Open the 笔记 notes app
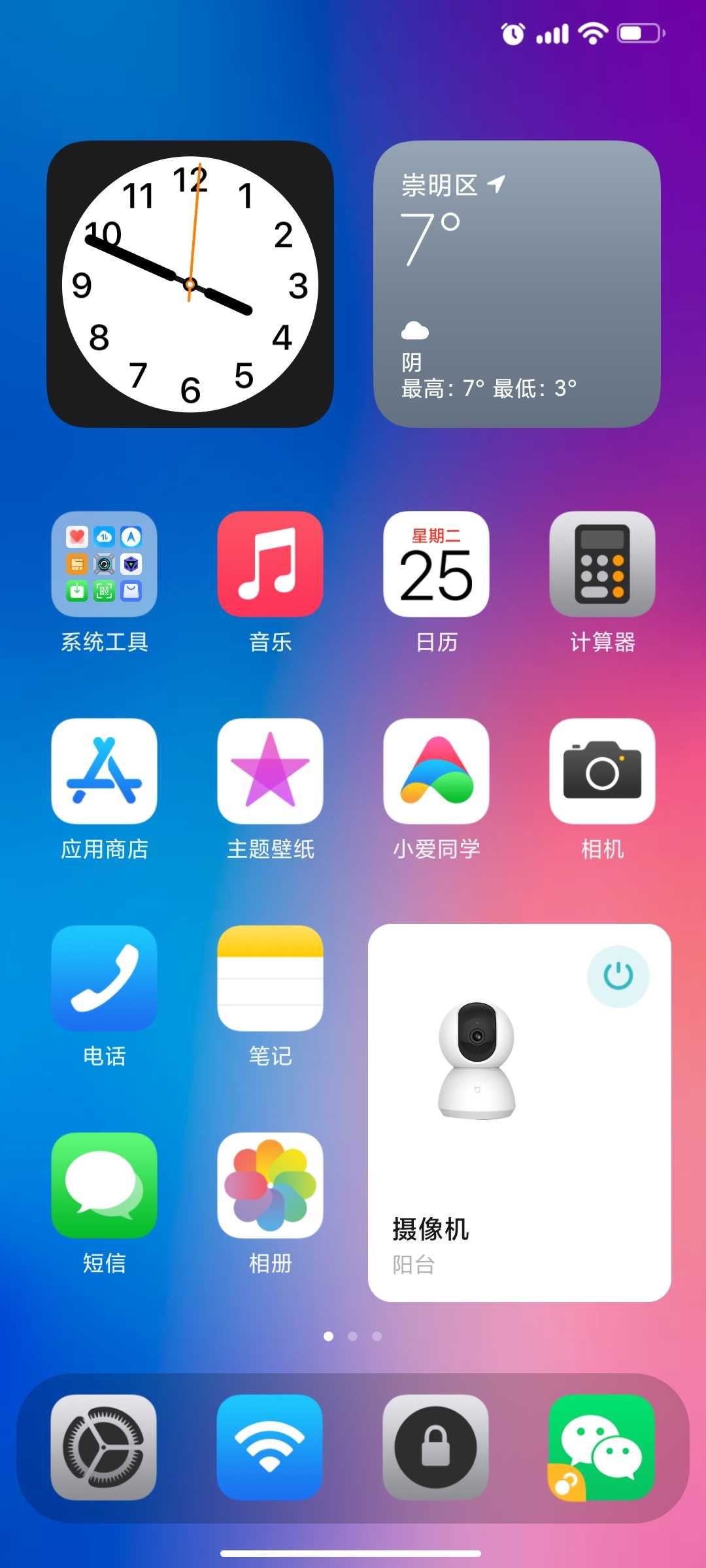The height and width of the screenshot is (1568, 706). [270, 978]
